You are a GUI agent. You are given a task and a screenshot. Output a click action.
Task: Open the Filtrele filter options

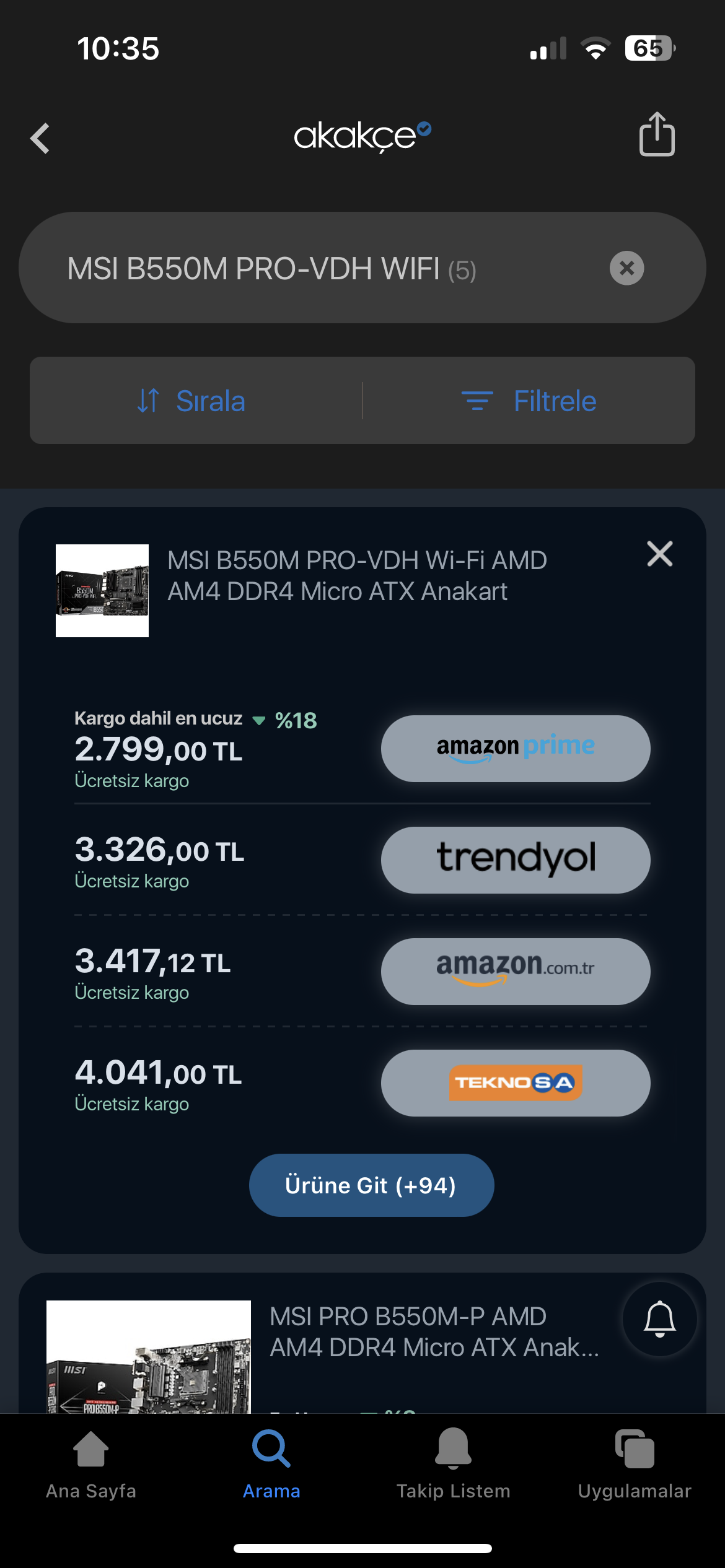tap(530, 401)
